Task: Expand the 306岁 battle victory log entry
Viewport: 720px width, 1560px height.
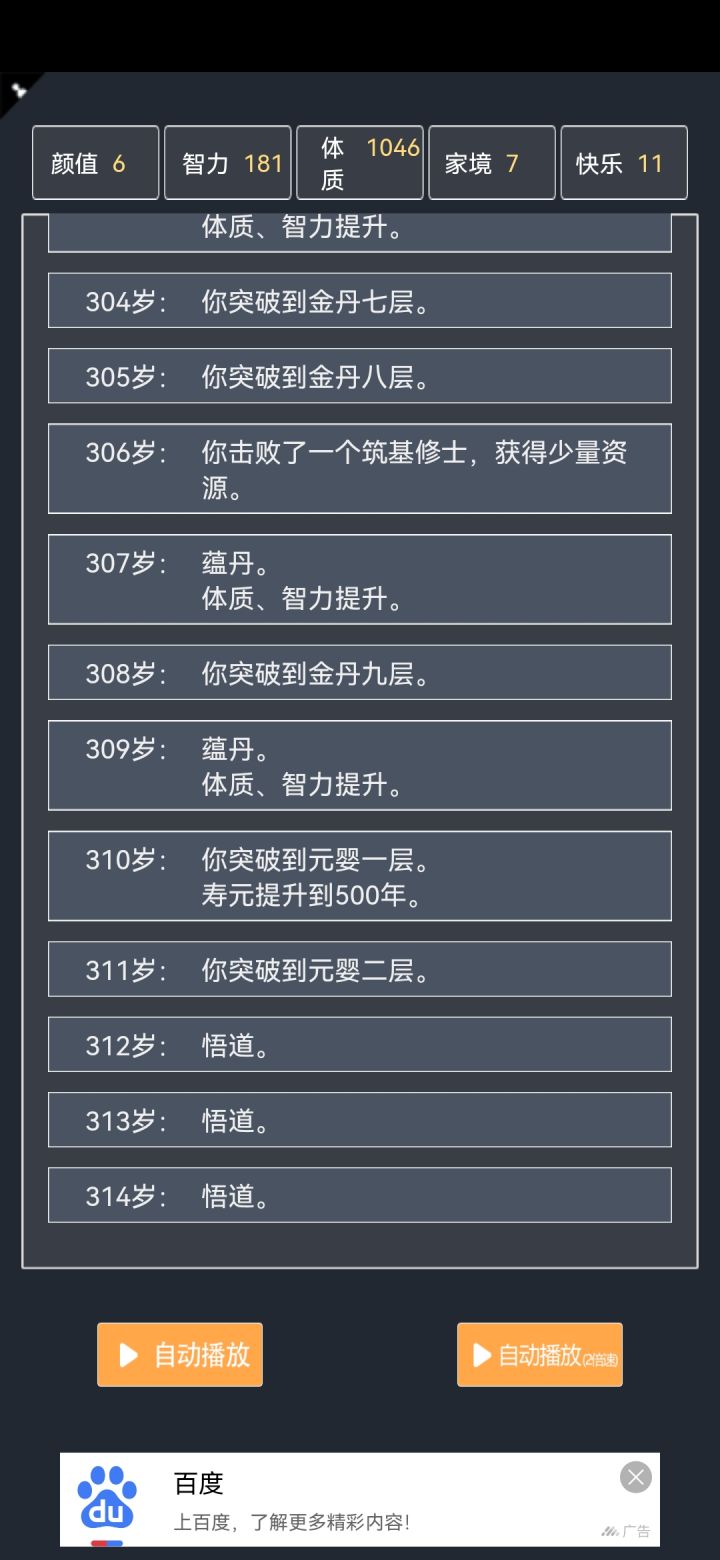Action: (x=359, y=468)
